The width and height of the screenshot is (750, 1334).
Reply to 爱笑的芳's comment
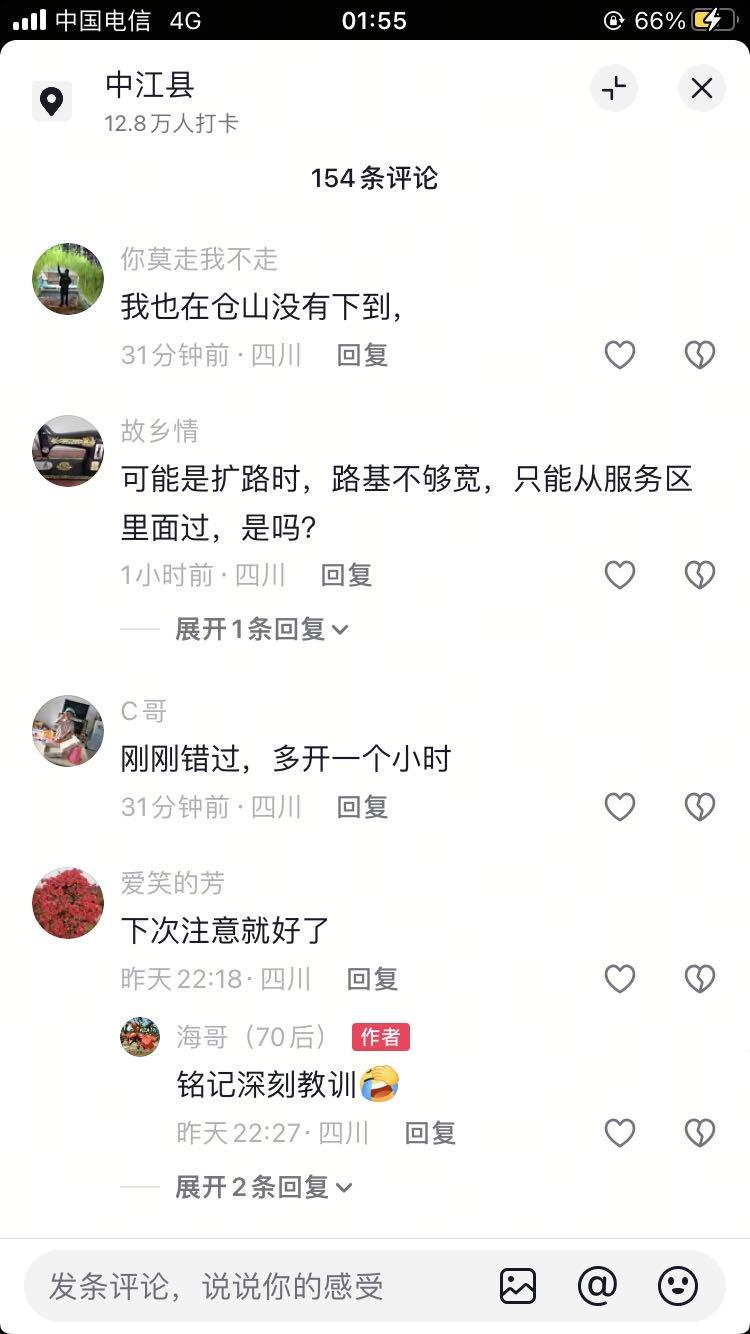[x=372, y=979]
